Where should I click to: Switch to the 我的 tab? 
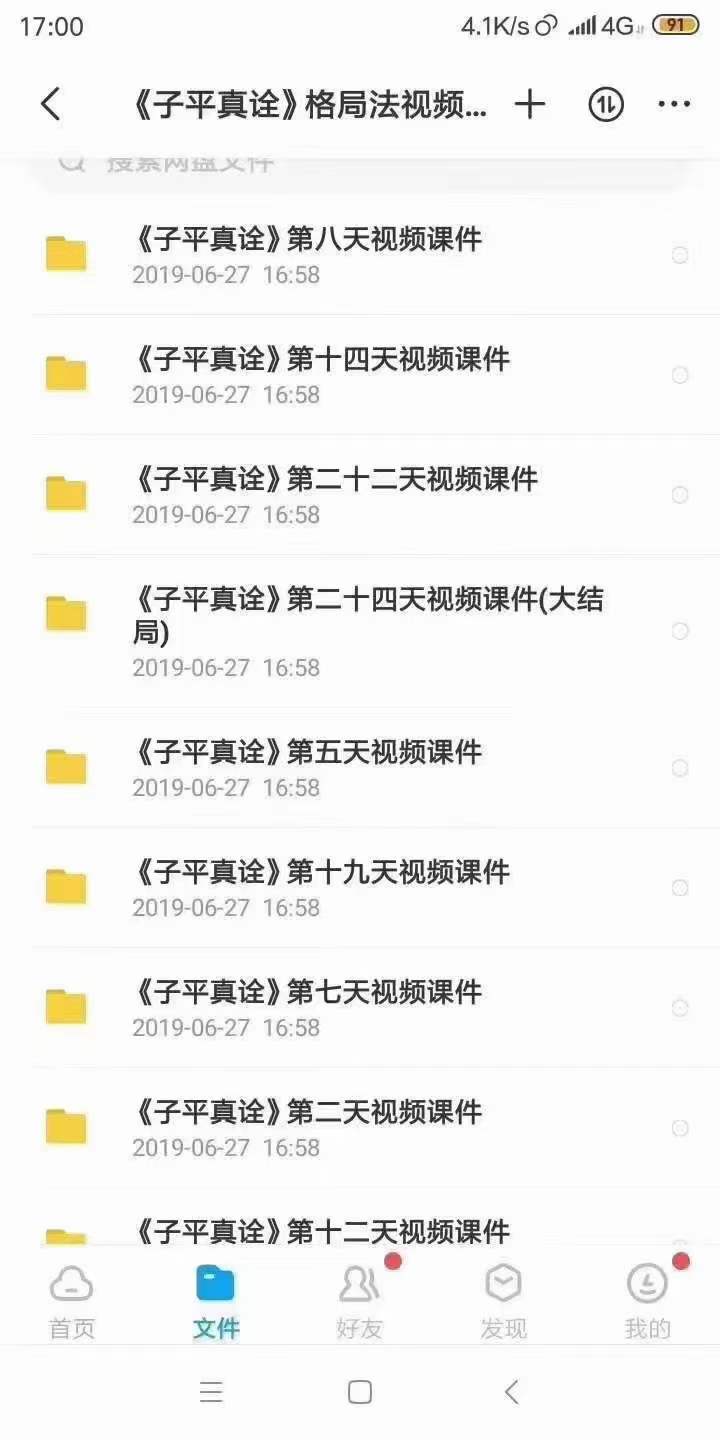coord(647,1302)
